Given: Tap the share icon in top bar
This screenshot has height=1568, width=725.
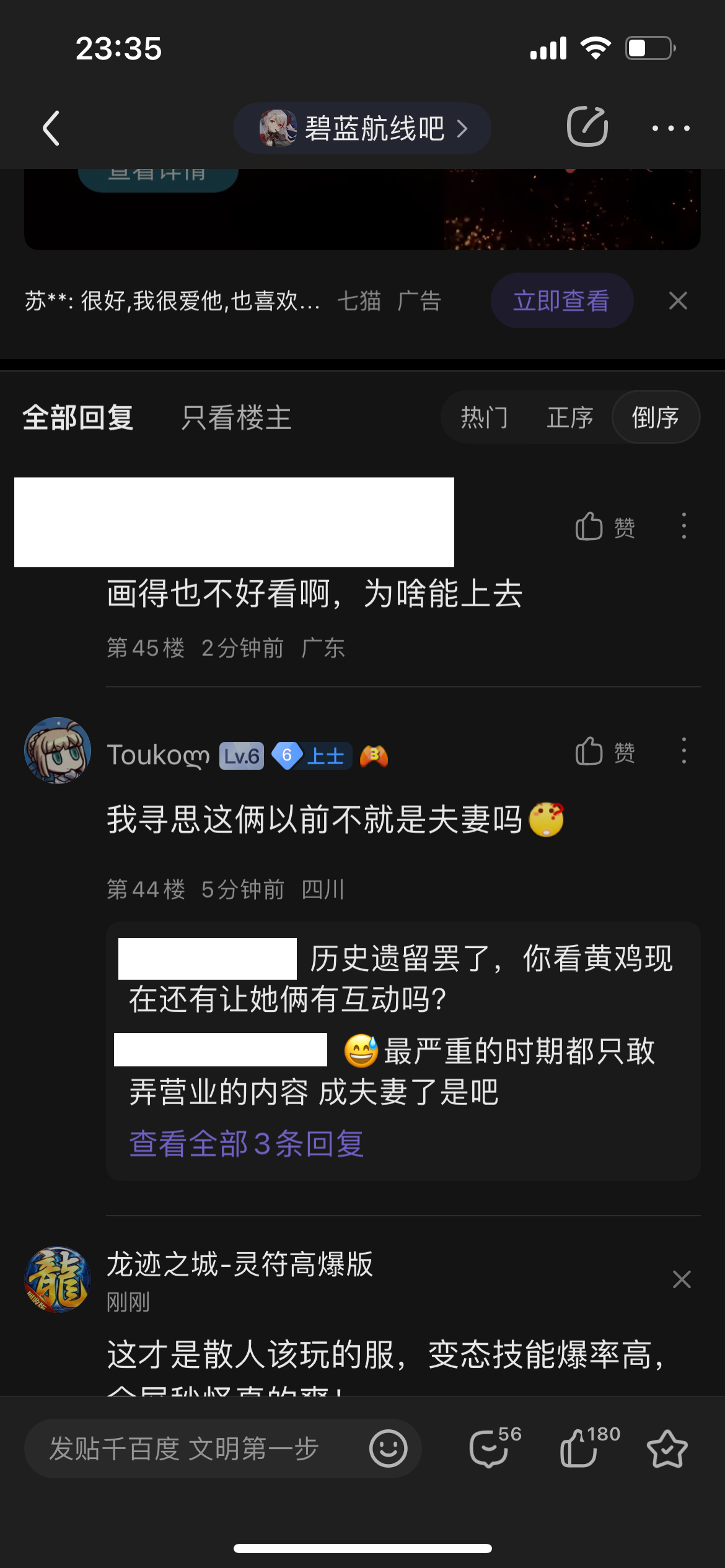Looking at the screenshot, I should pos(587,127).
